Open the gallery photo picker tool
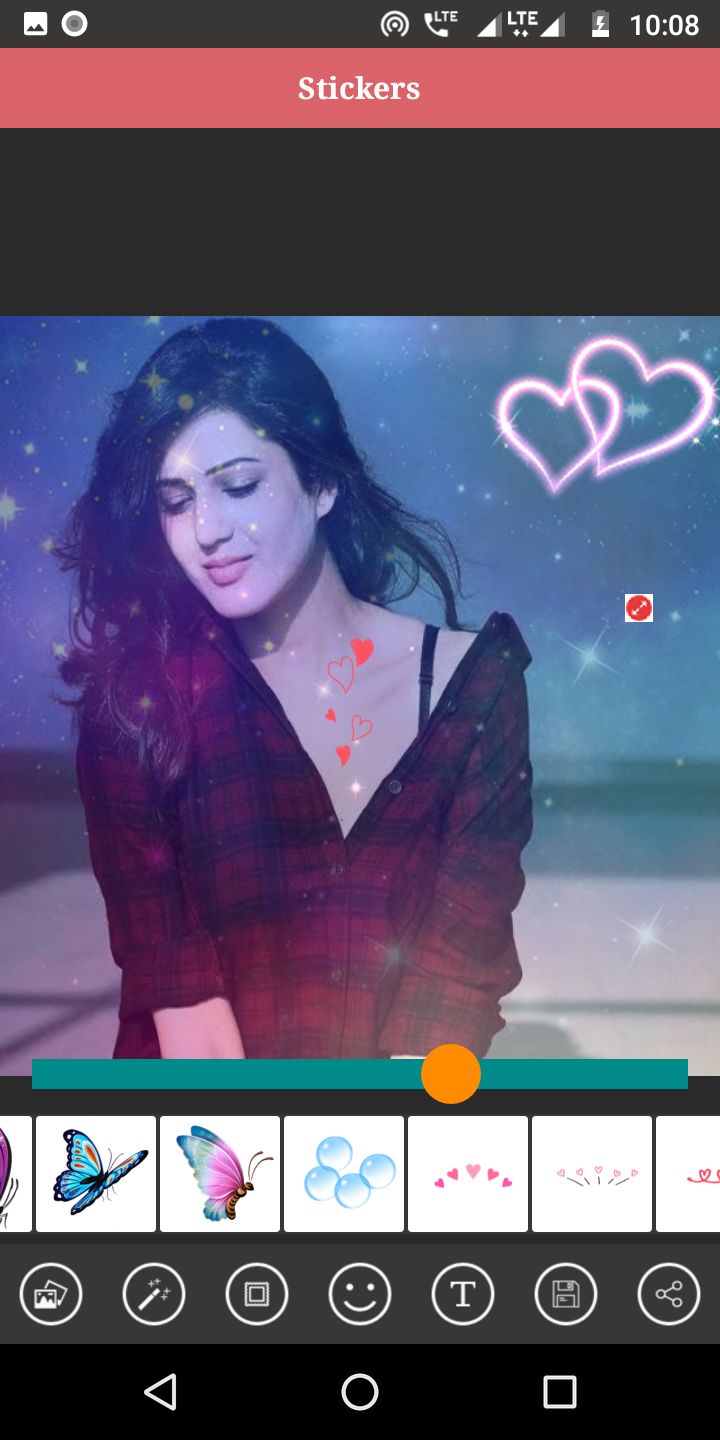The width and height of the screenshot is (720, 1440). tap(51, 1294)
